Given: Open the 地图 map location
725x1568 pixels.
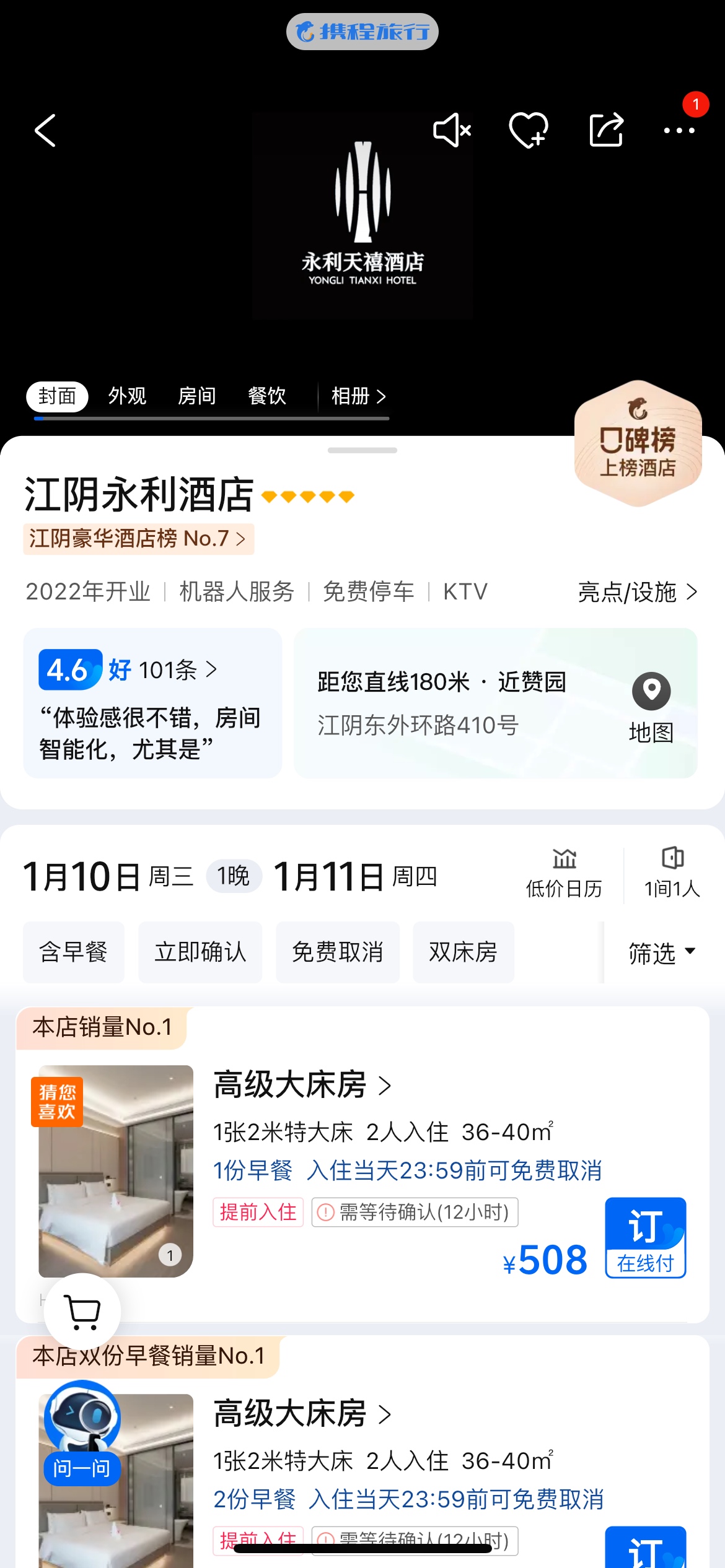Looking at the screenshot, I should (651, 707).
